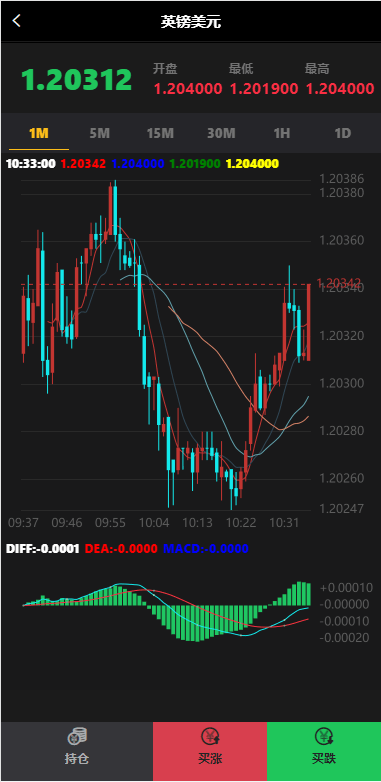381x782 pixels.
Task: Switch to the 1H chart interval
Action: click(282, 133)
